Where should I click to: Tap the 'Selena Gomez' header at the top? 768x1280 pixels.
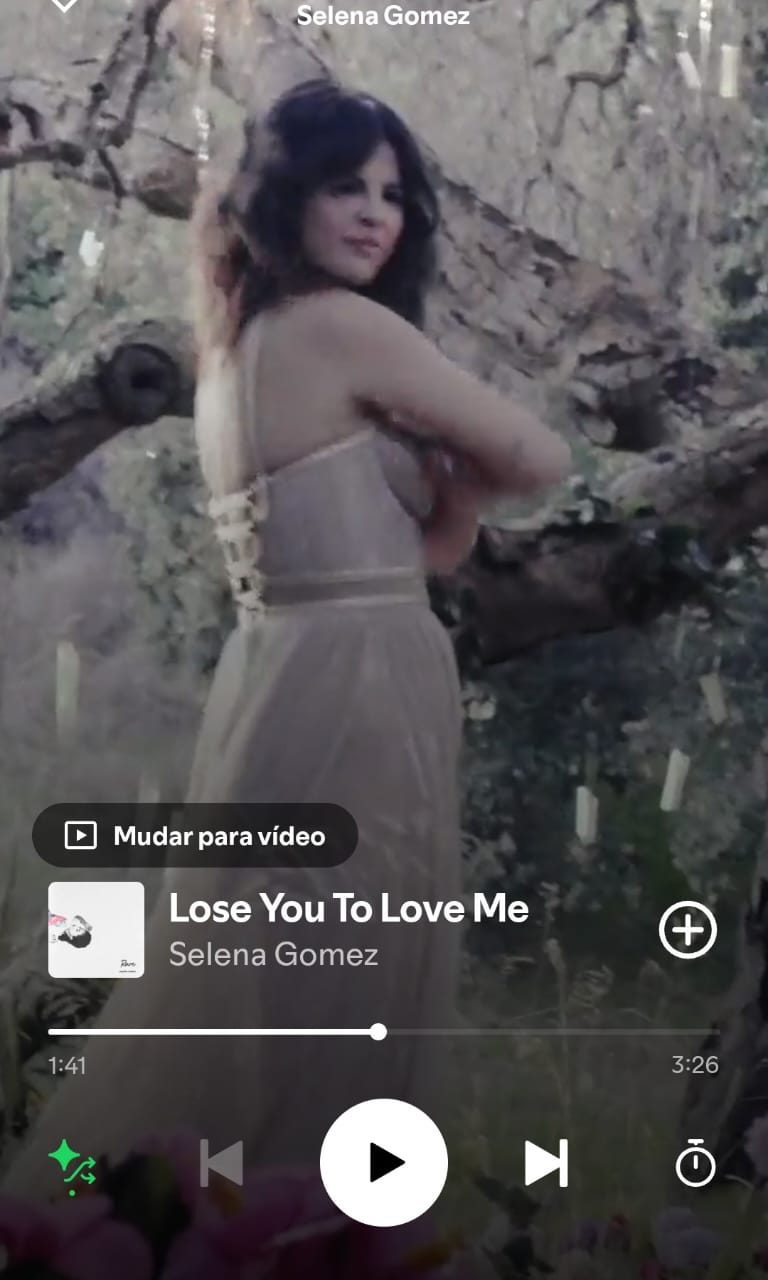point(383,15)
